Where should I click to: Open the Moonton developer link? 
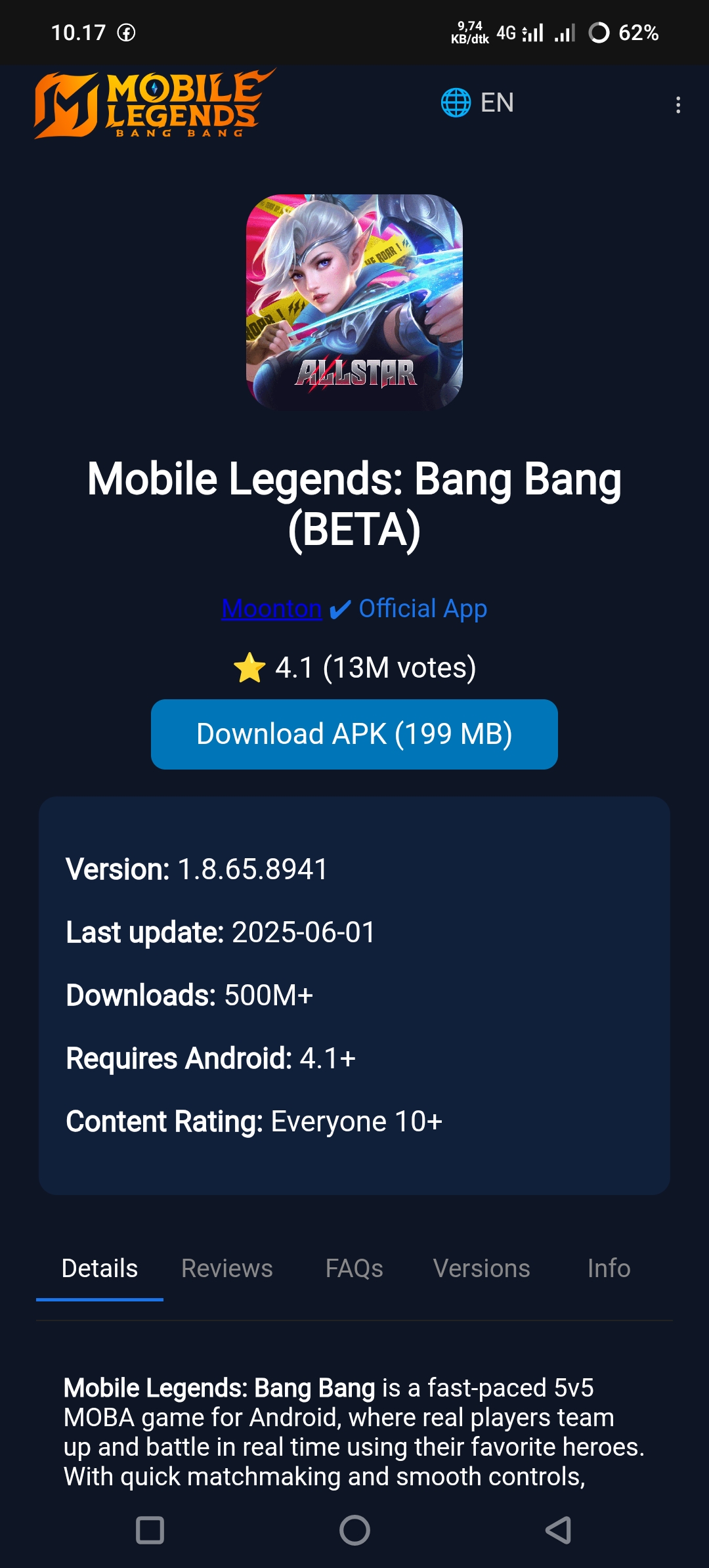click(x=272, y=609)
